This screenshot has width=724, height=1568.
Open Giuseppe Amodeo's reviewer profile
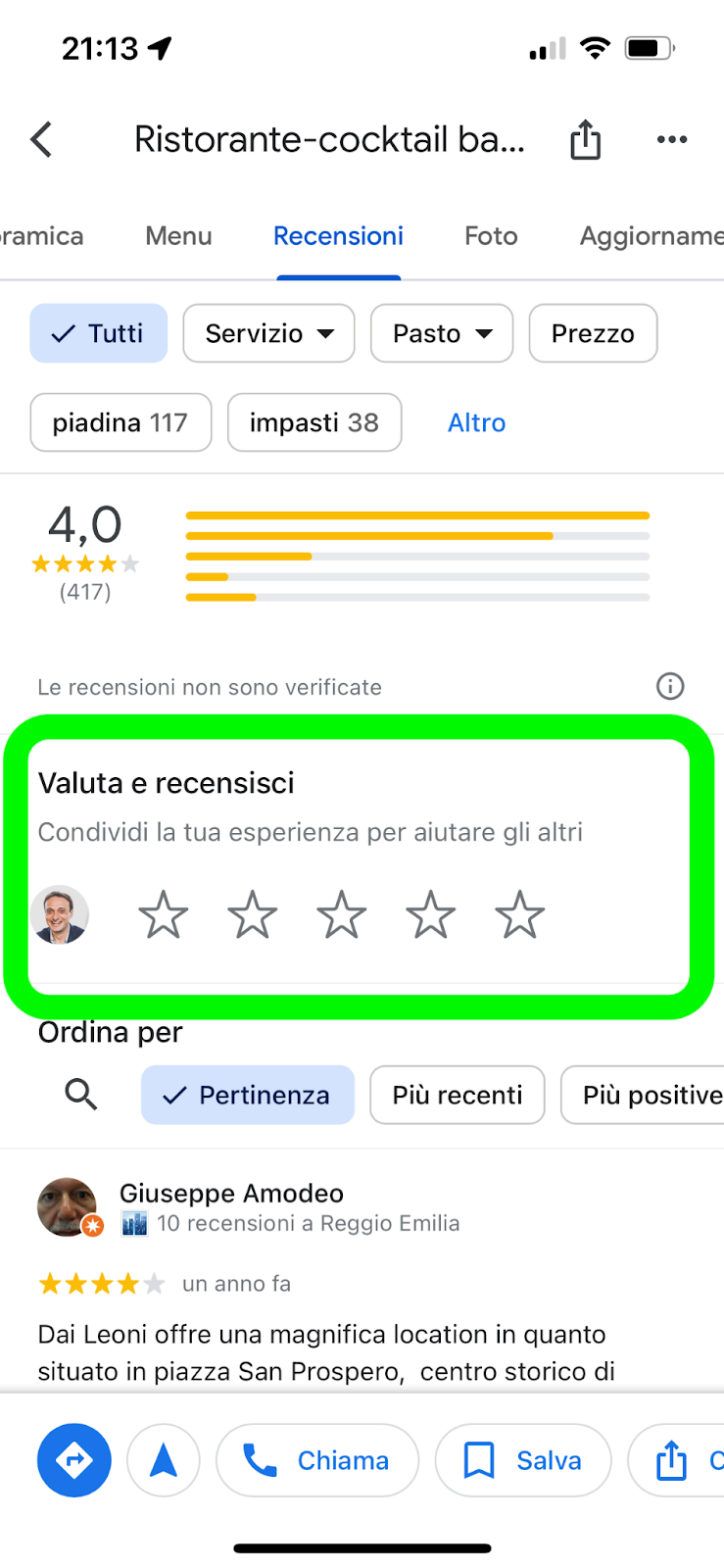231,1193
